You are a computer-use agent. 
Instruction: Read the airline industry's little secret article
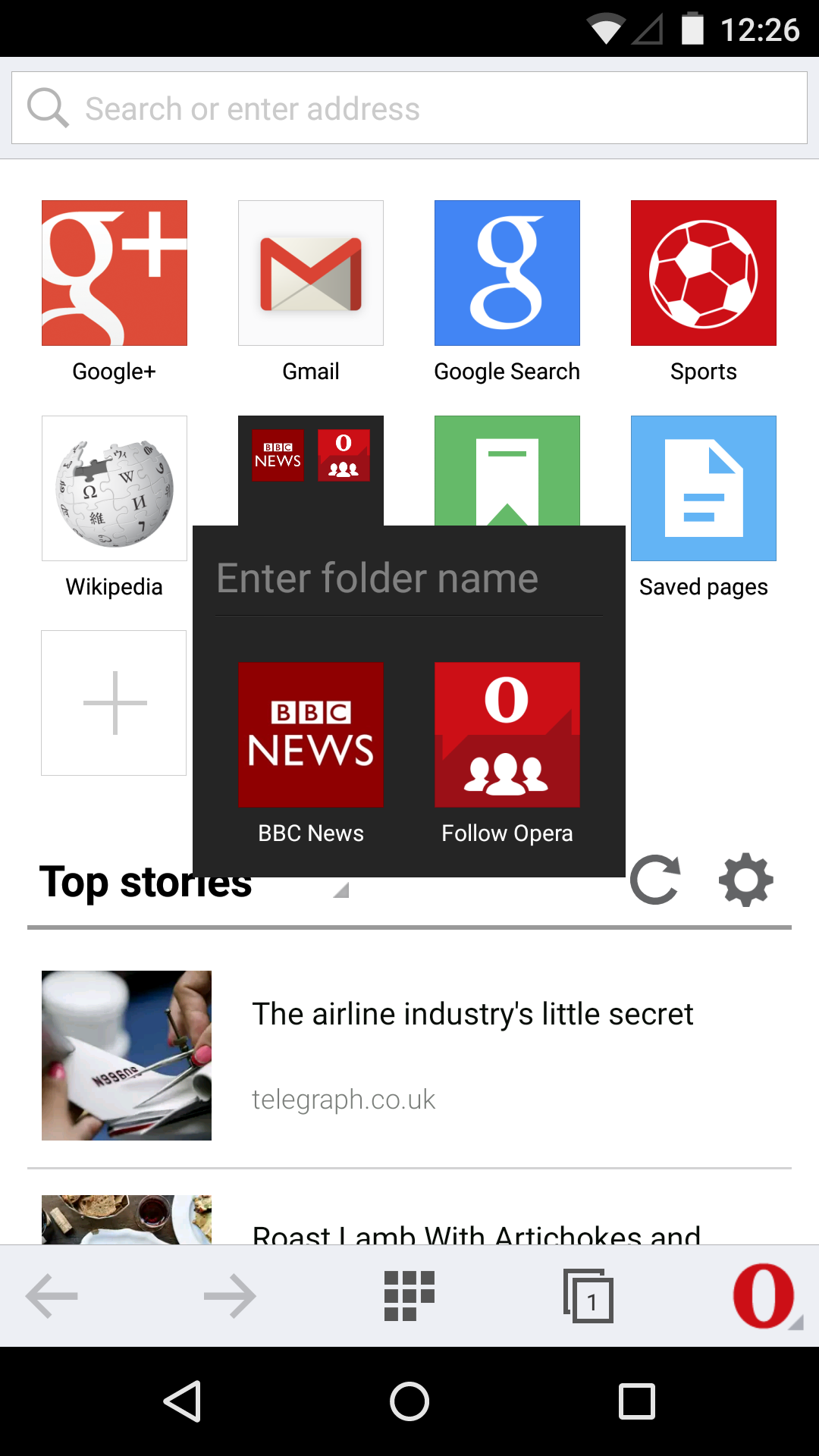tap(472, 1014)
